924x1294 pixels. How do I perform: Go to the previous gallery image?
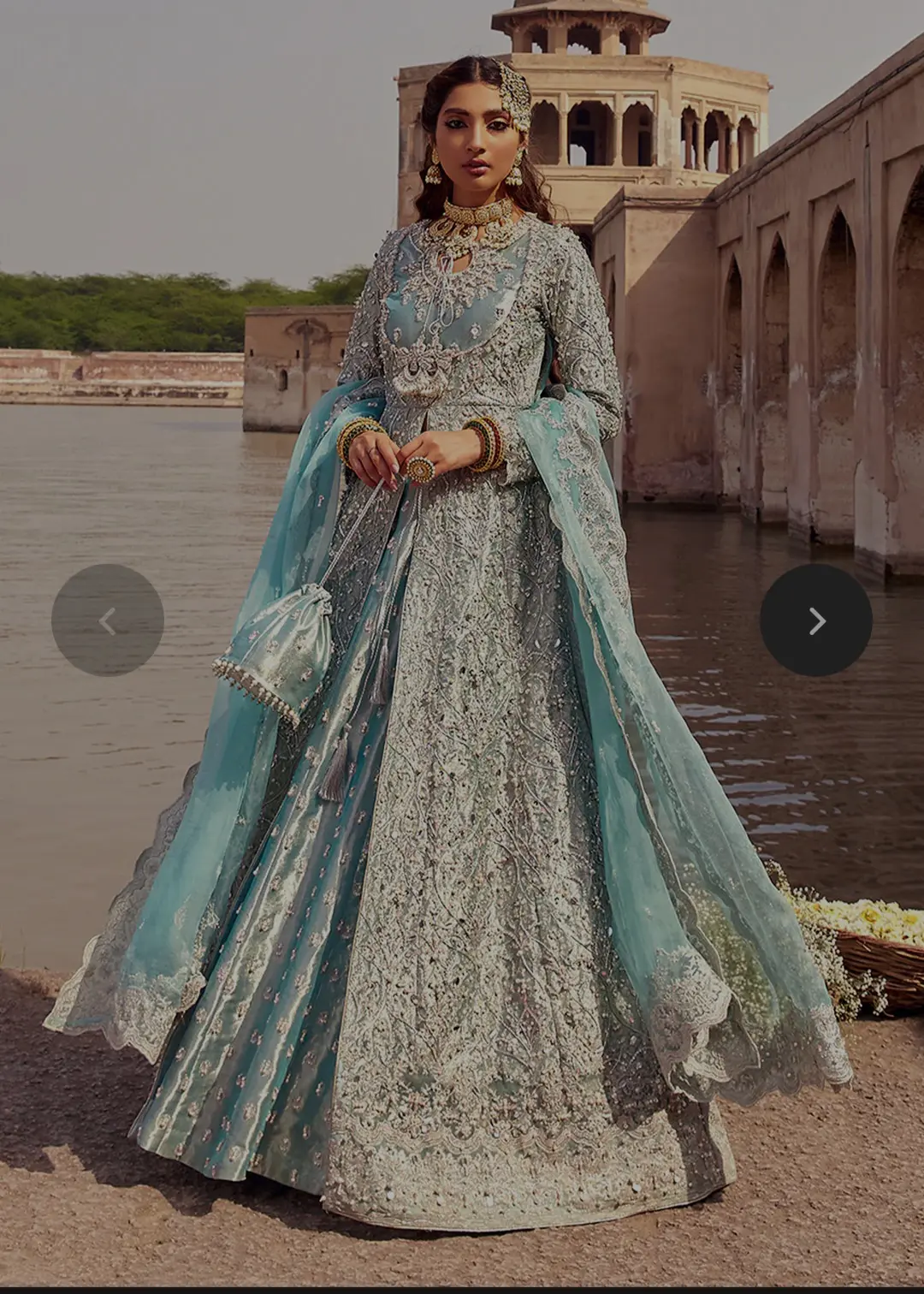pyautogui.click(x=108, y=620)
